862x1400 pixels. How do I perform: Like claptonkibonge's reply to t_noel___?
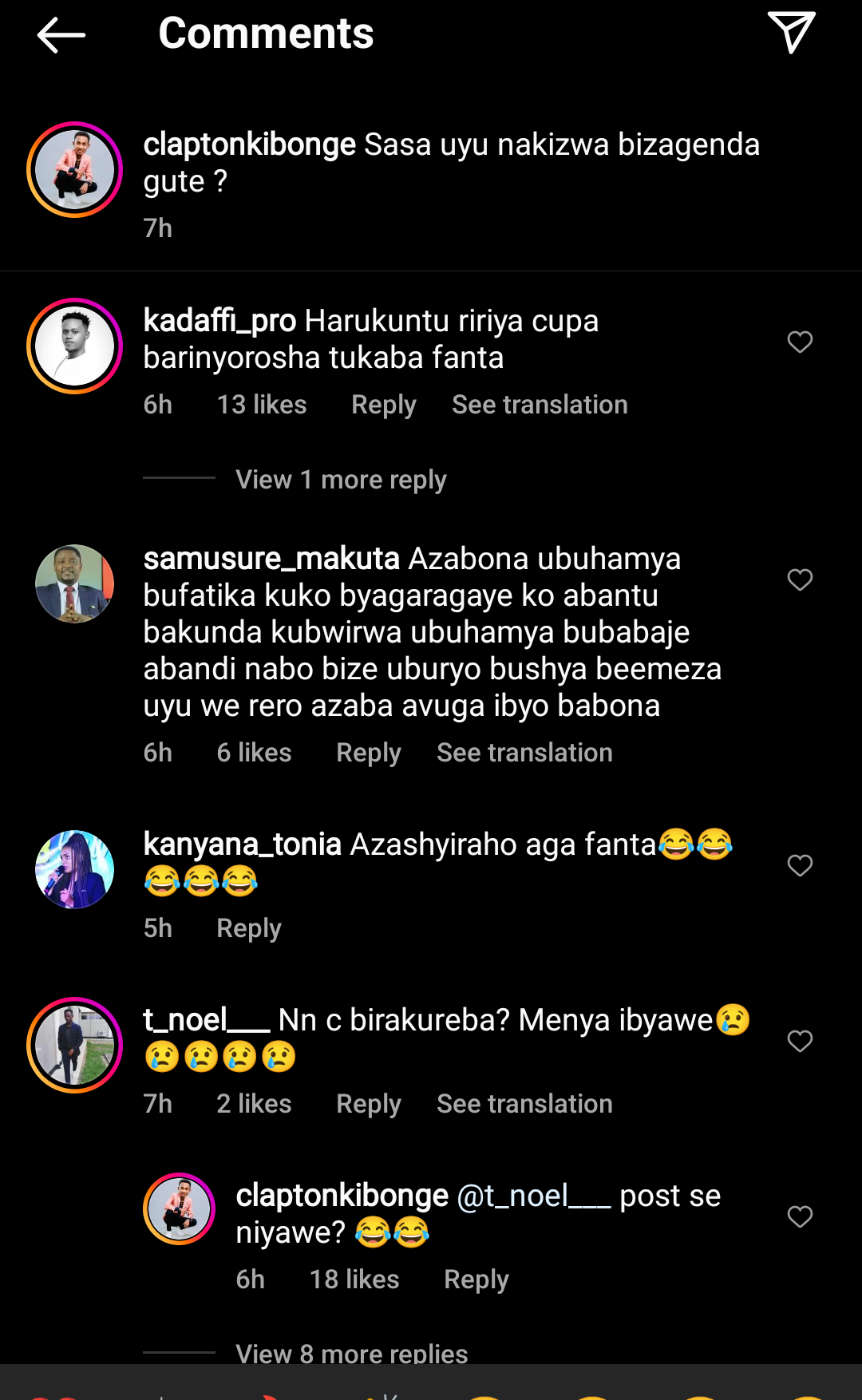800,1217
